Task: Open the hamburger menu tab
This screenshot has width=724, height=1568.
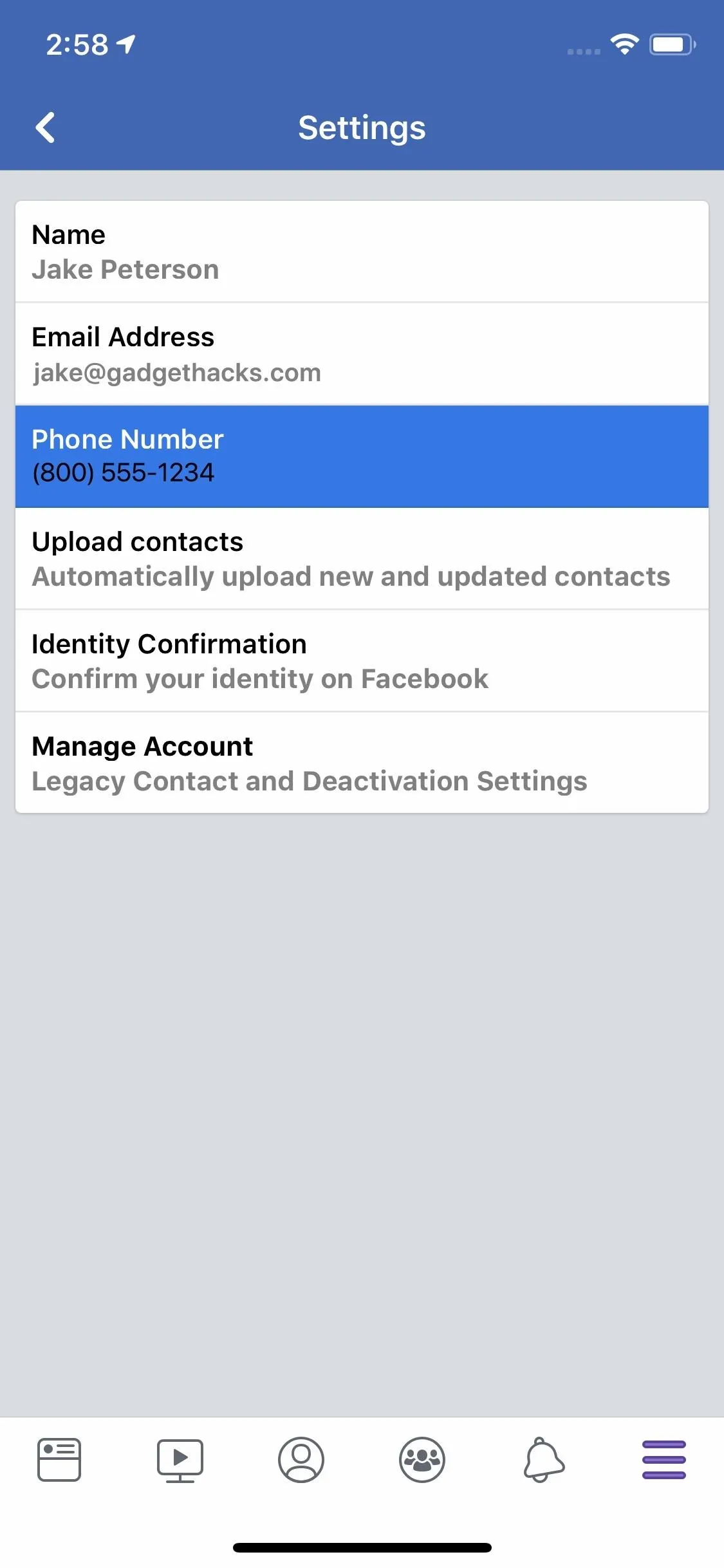Action: tap(664, 1460)
